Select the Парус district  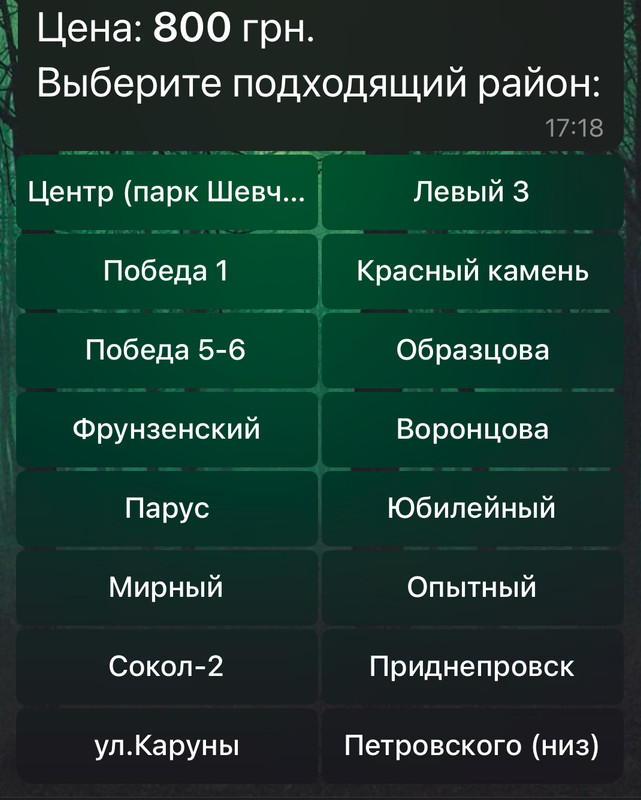[166, 508]
